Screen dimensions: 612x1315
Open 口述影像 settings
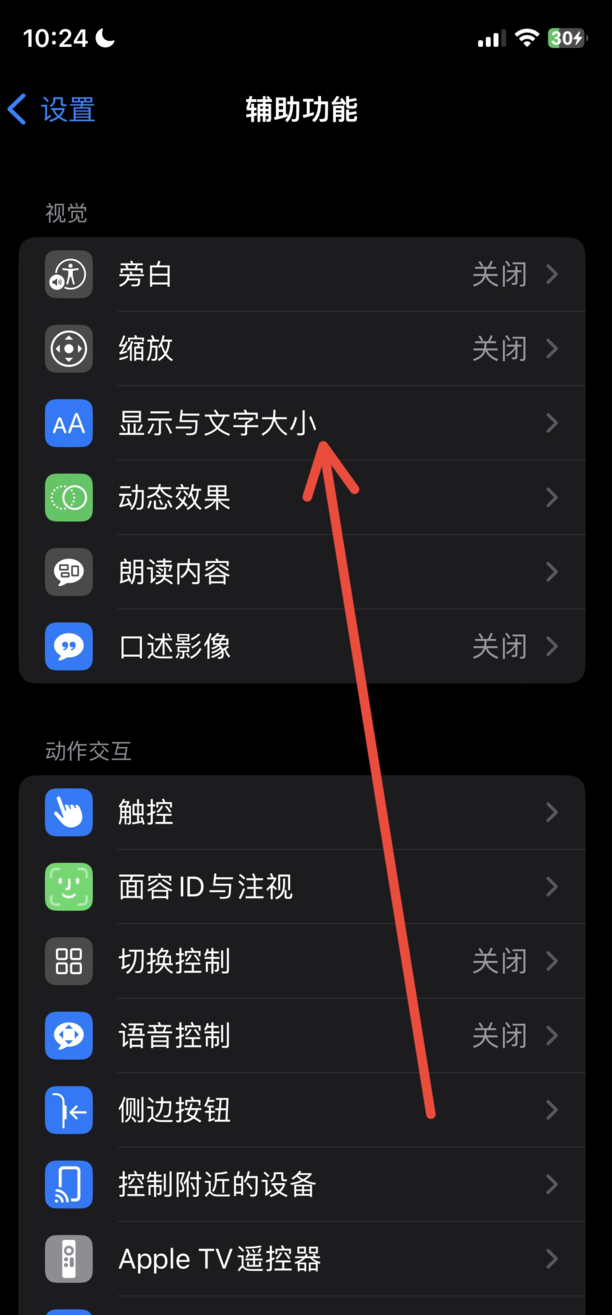click(300, 646)
